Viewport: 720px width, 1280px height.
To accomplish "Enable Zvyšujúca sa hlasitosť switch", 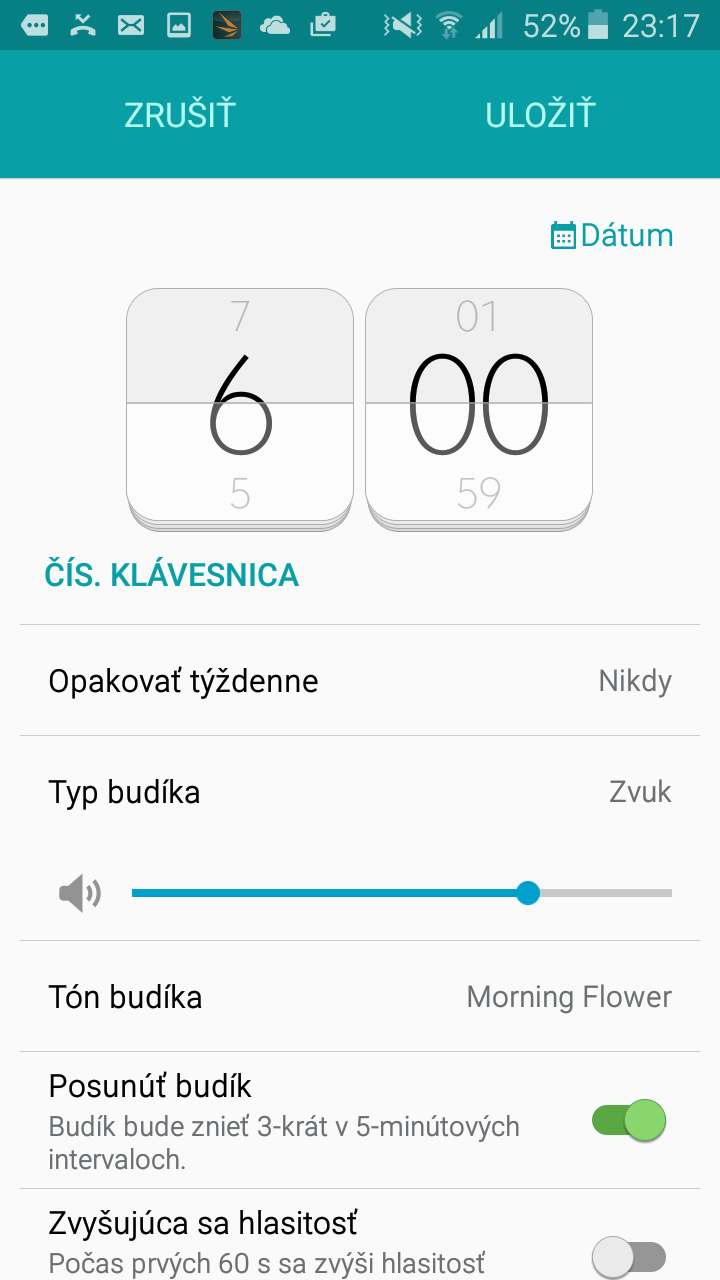I will (629, 1255).
